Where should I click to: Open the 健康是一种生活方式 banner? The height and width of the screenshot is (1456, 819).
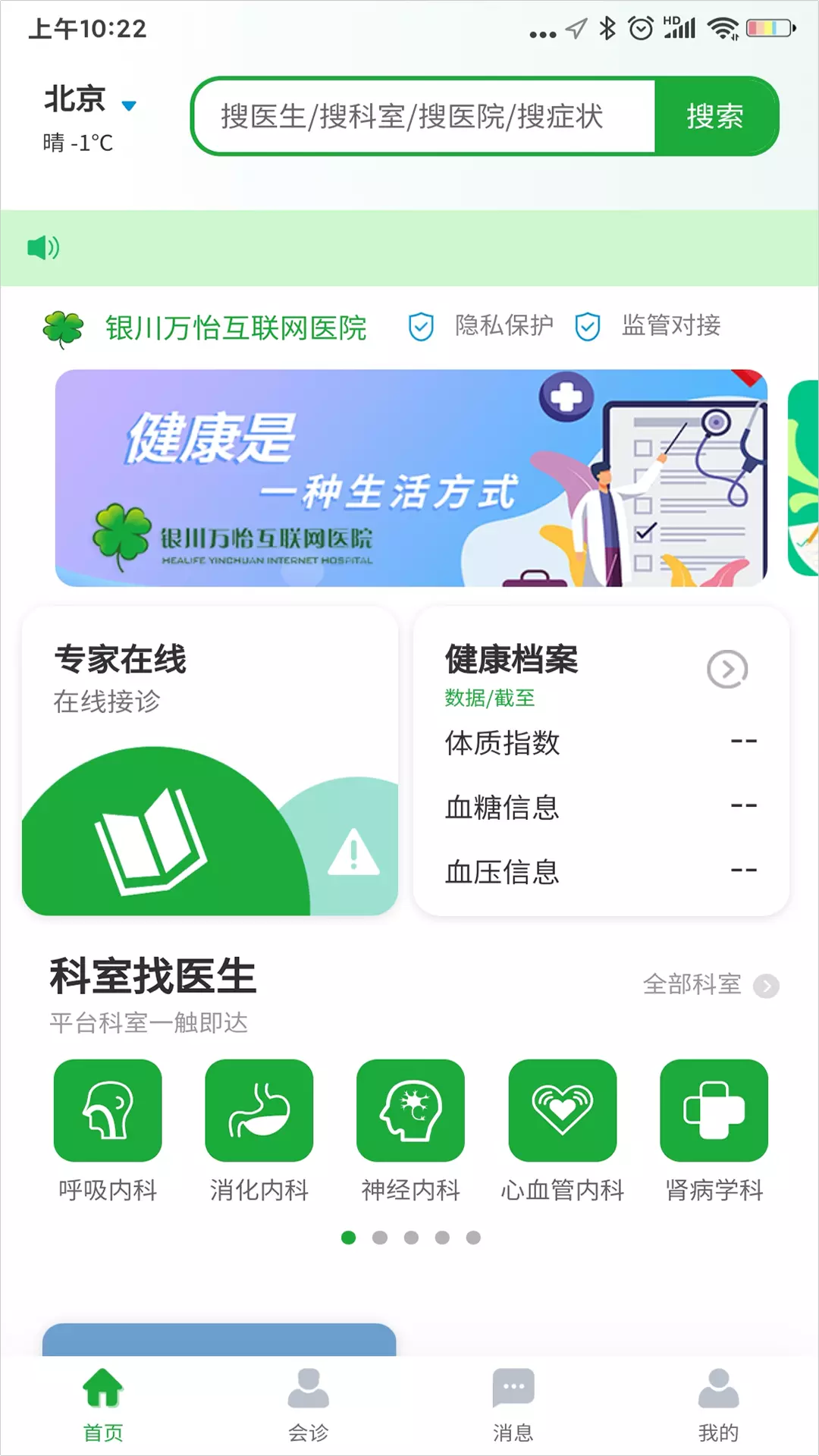[x=411, y=478]
